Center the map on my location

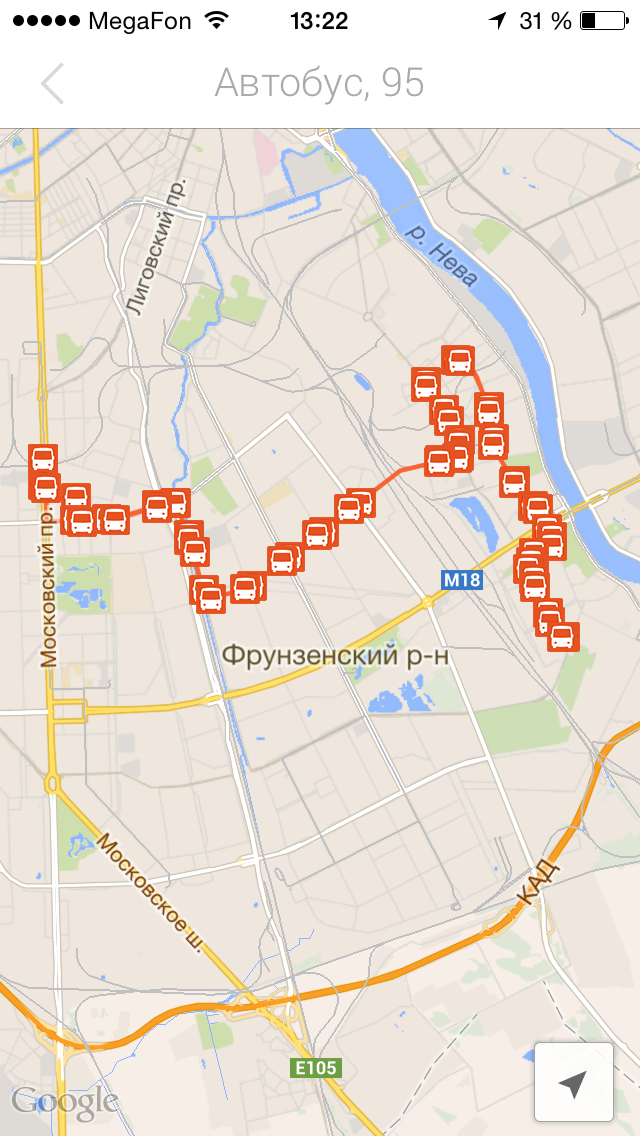pos(573,1082)
